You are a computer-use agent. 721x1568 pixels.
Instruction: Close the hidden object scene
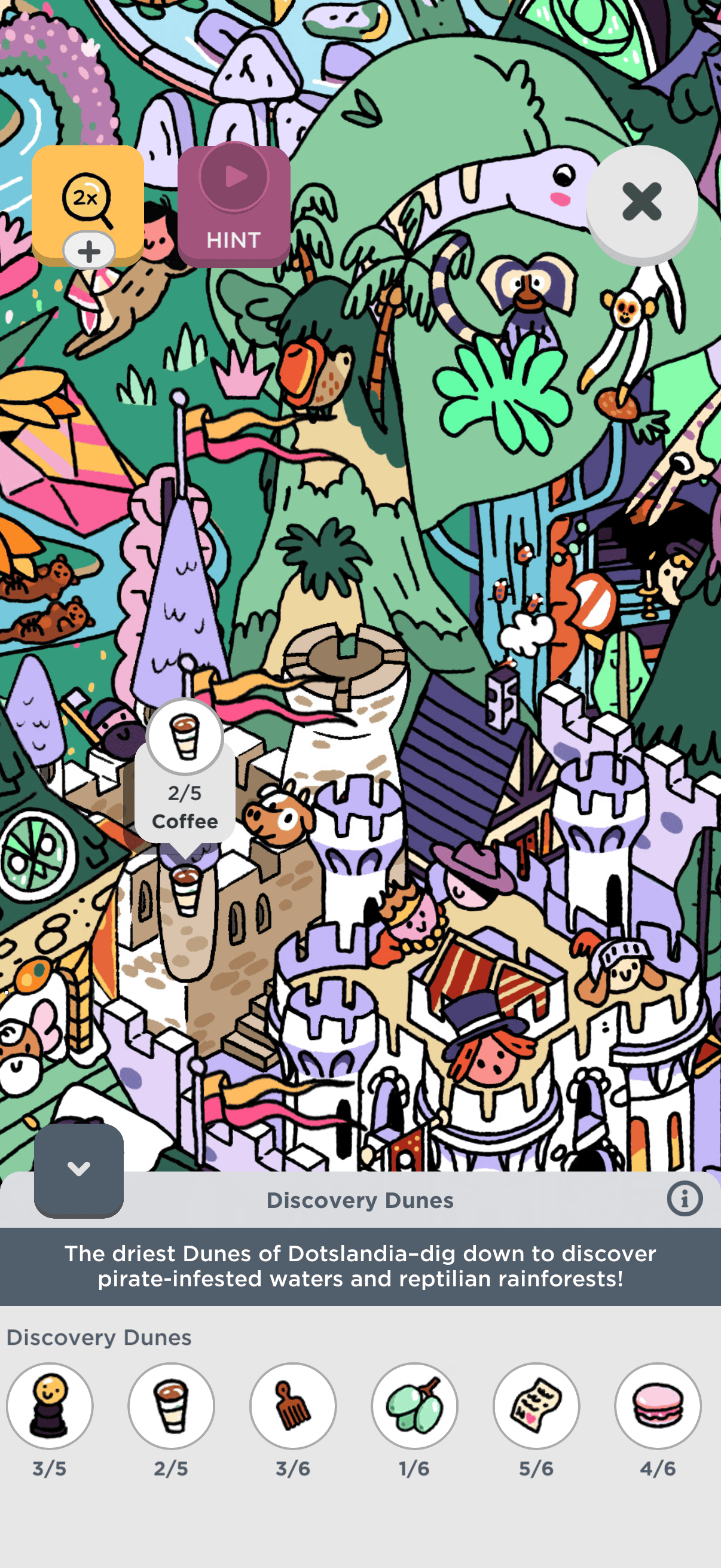click(641, 202)
